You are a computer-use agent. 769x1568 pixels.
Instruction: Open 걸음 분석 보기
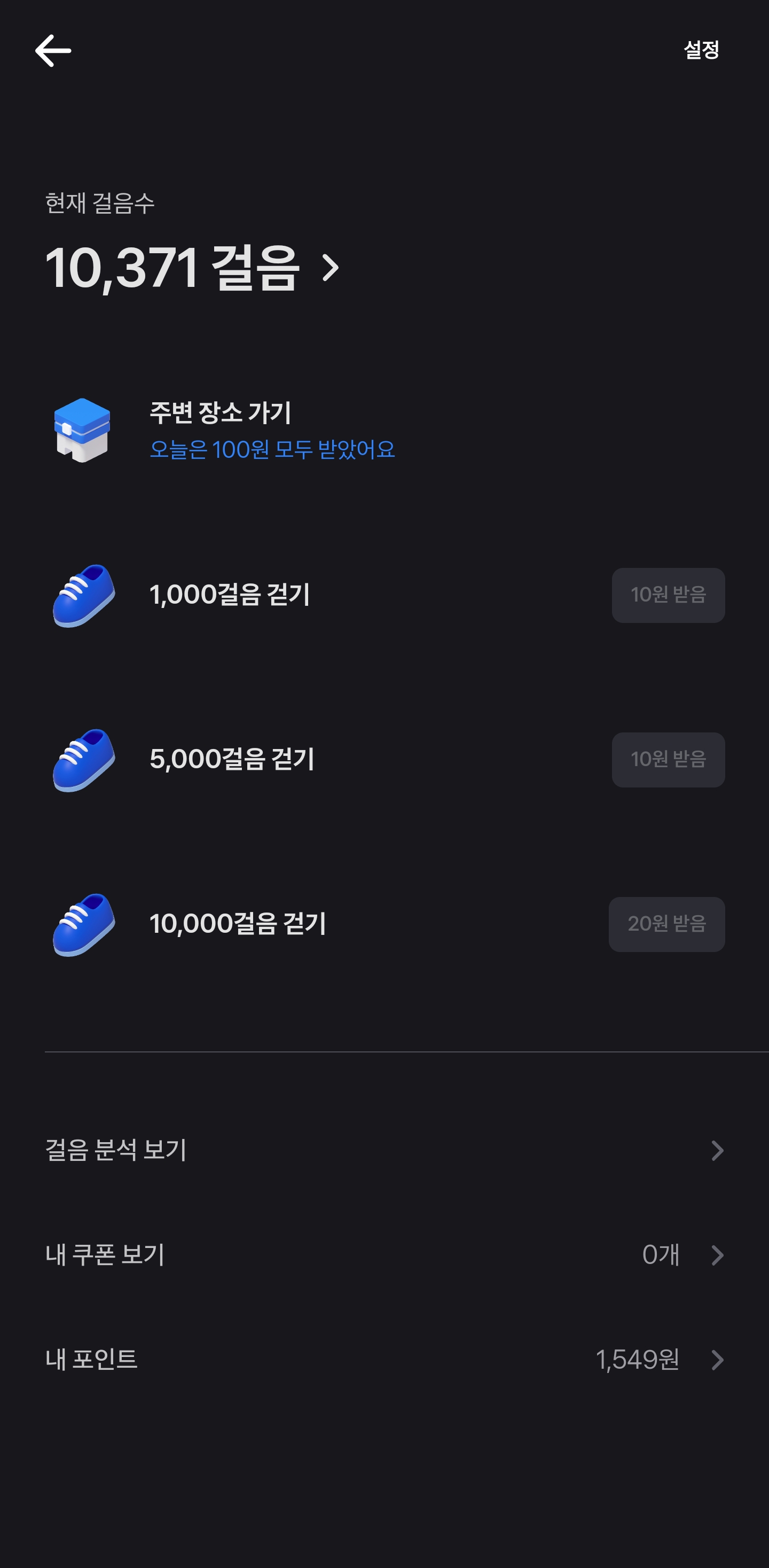click(x=384, y=1150)
